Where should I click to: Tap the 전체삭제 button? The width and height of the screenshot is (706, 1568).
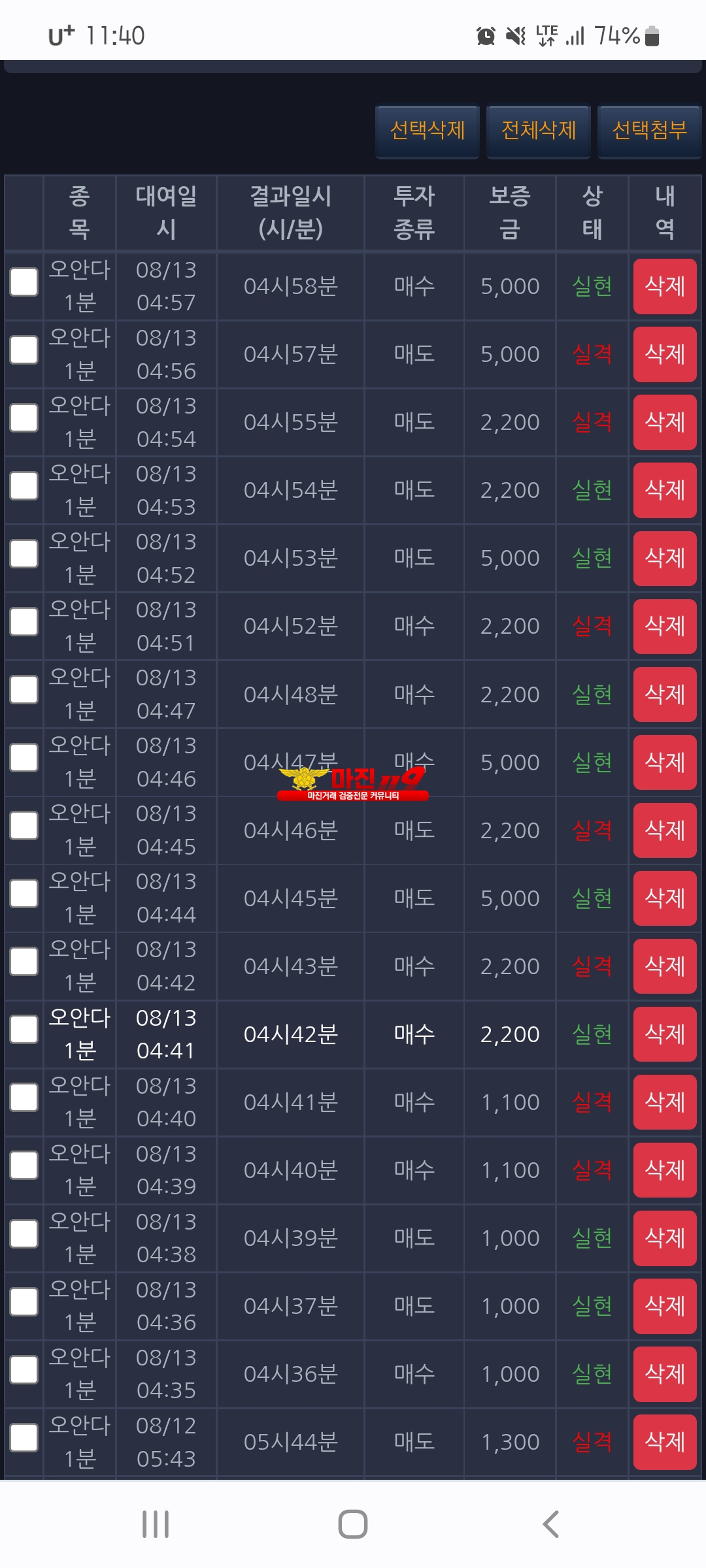[539, 131]
